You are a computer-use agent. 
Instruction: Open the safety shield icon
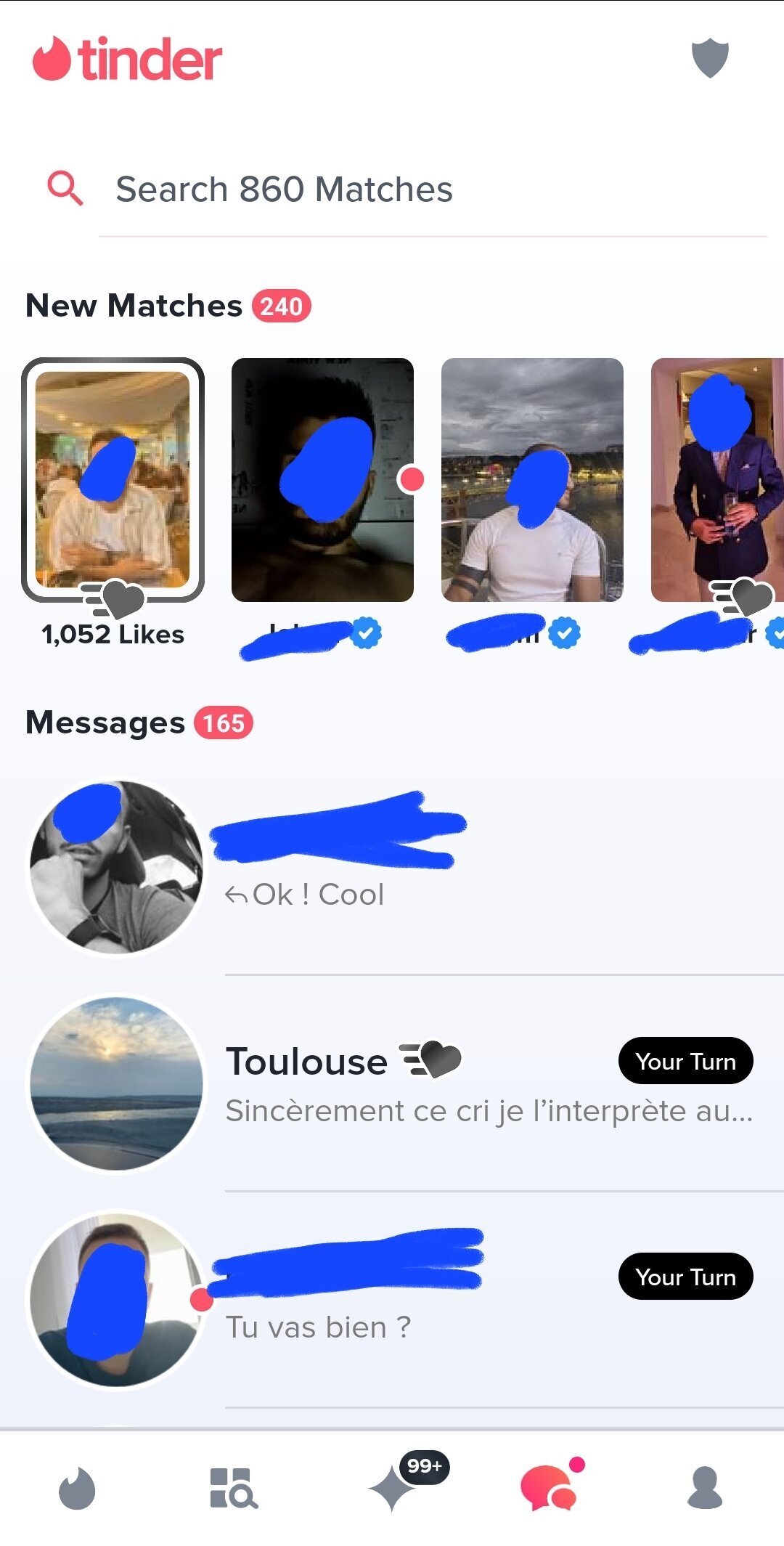[x=709, y=59]
